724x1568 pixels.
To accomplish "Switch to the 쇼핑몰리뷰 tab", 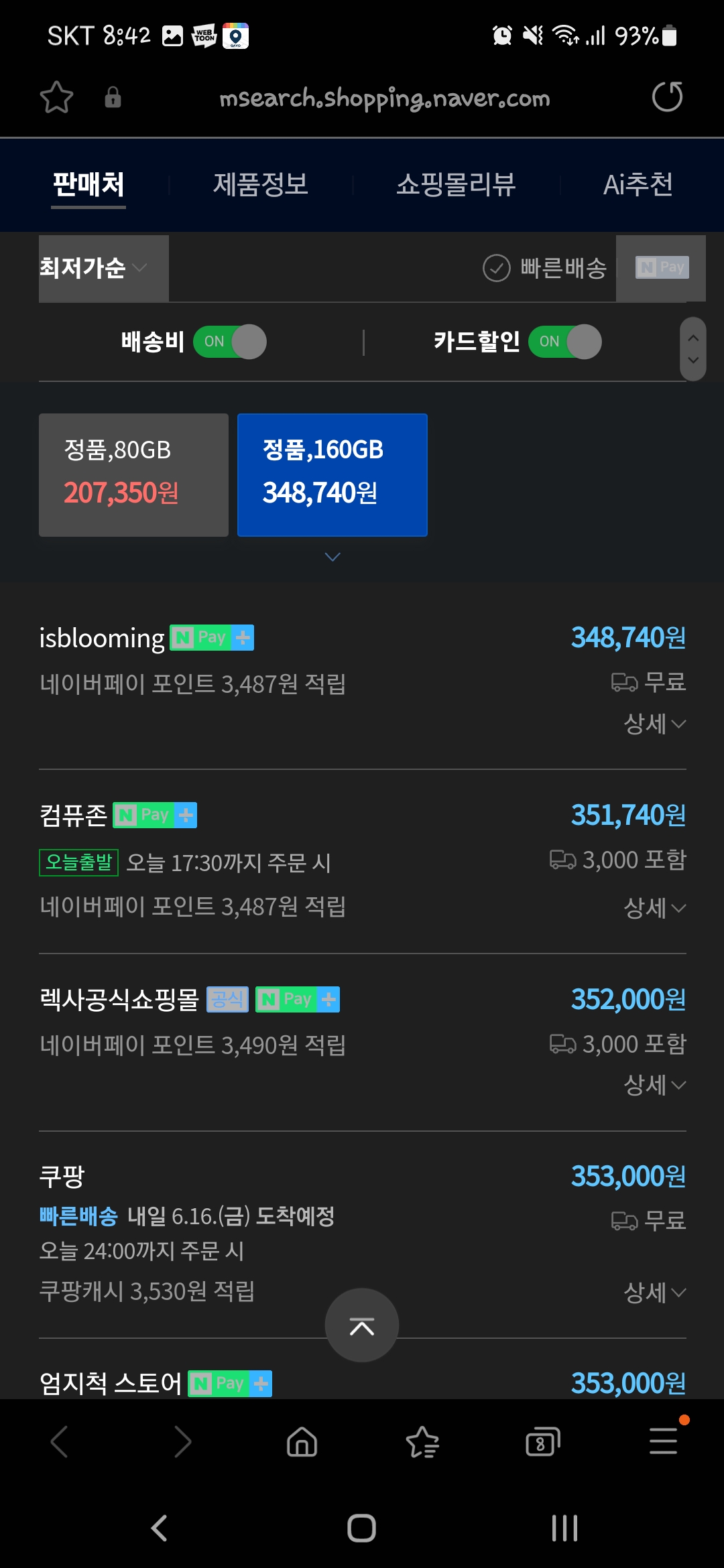I will (456, 184).
